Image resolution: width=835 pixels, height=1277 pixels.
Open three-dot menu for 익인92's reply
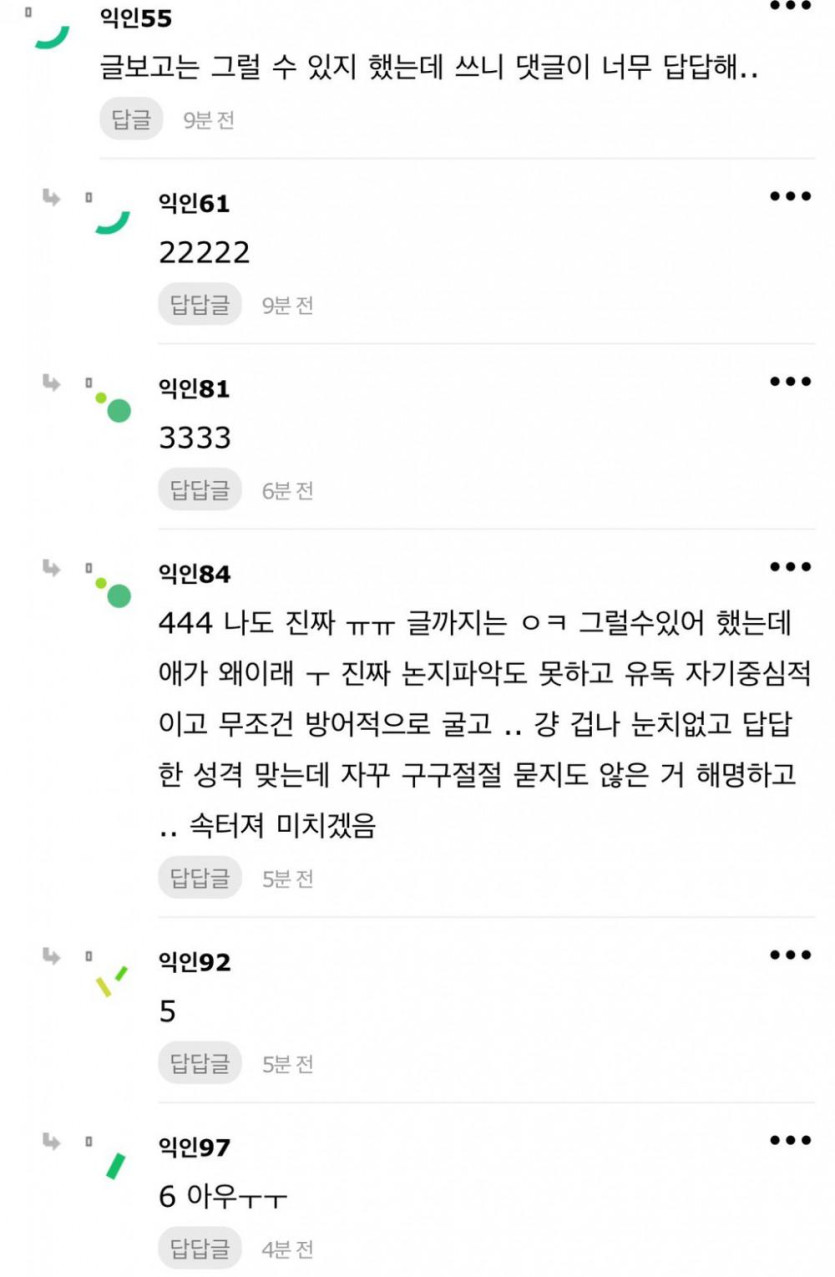[x=790, y=955]
